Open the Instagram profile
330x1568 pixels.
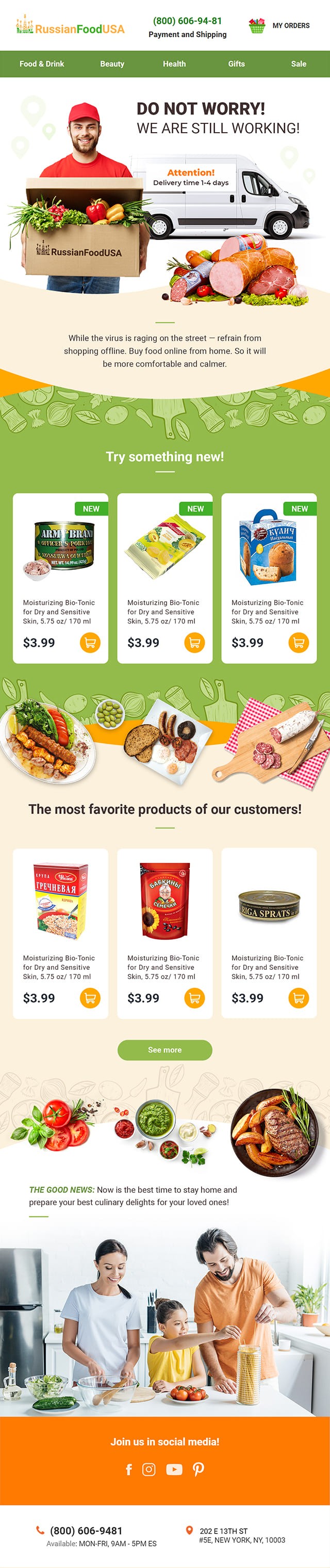coord(149,1469)
